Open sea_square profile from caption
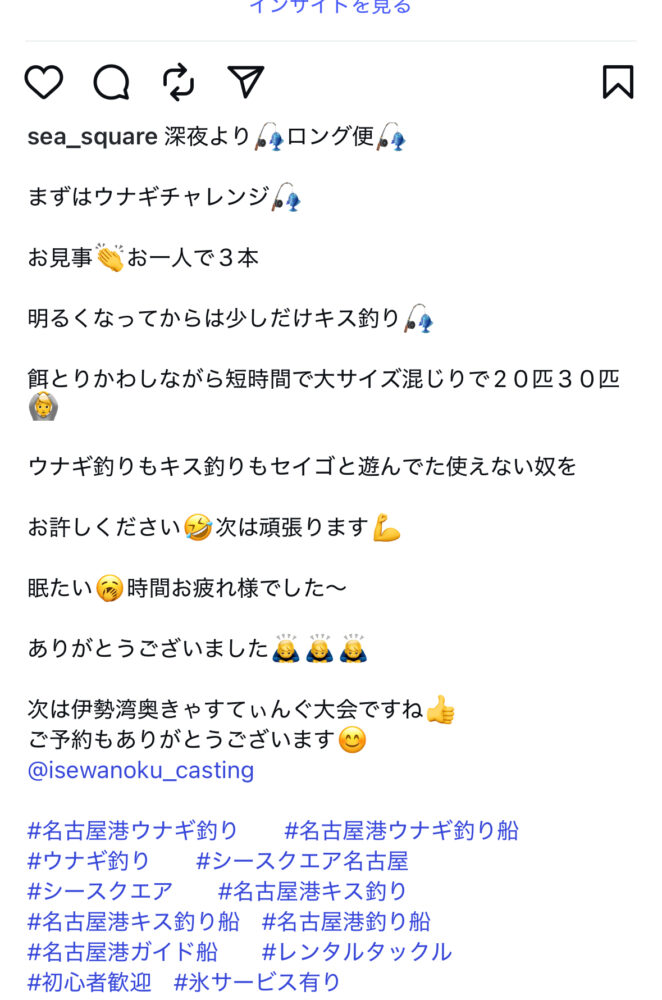The image size is (662, 1000). pyautogui.click(x=92, y=137)
